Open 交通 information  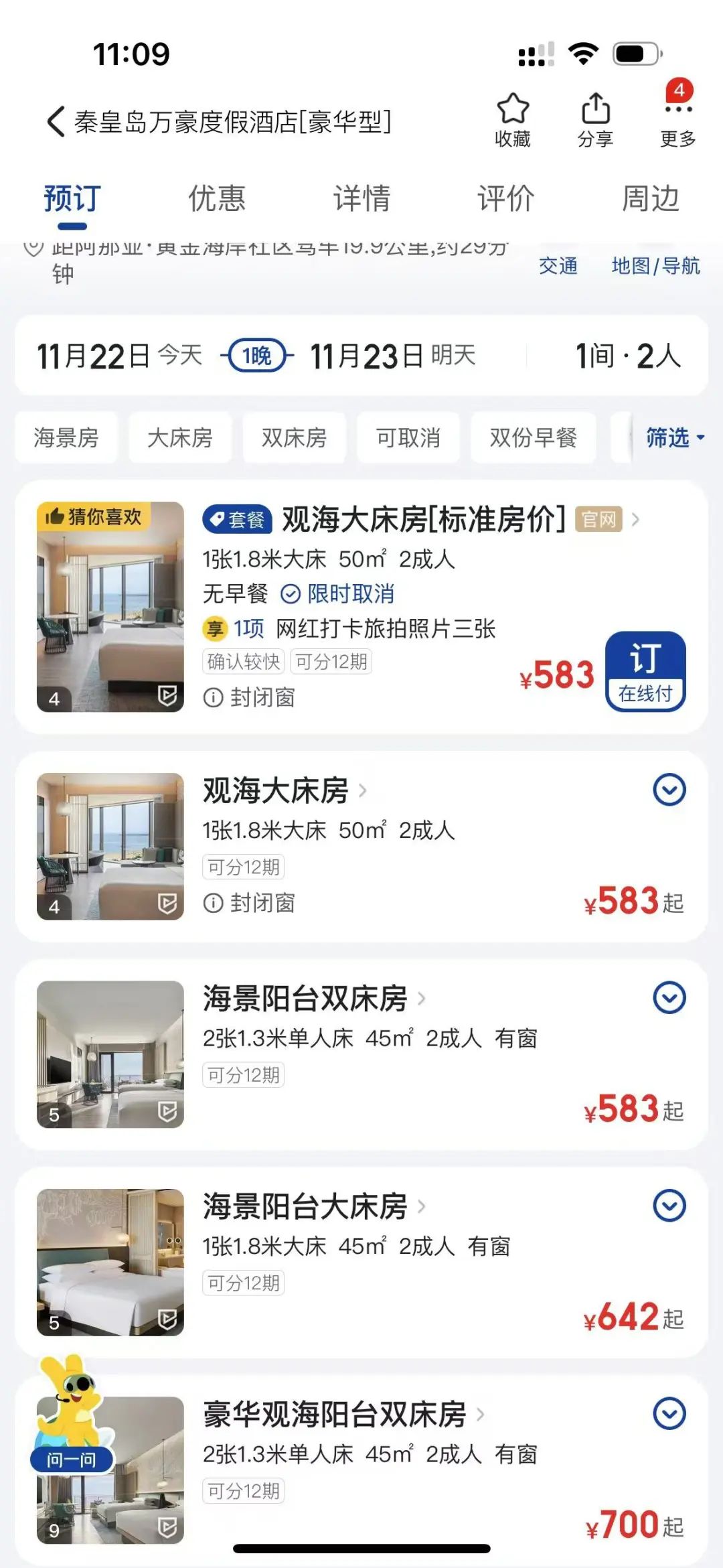coord(558,266)
